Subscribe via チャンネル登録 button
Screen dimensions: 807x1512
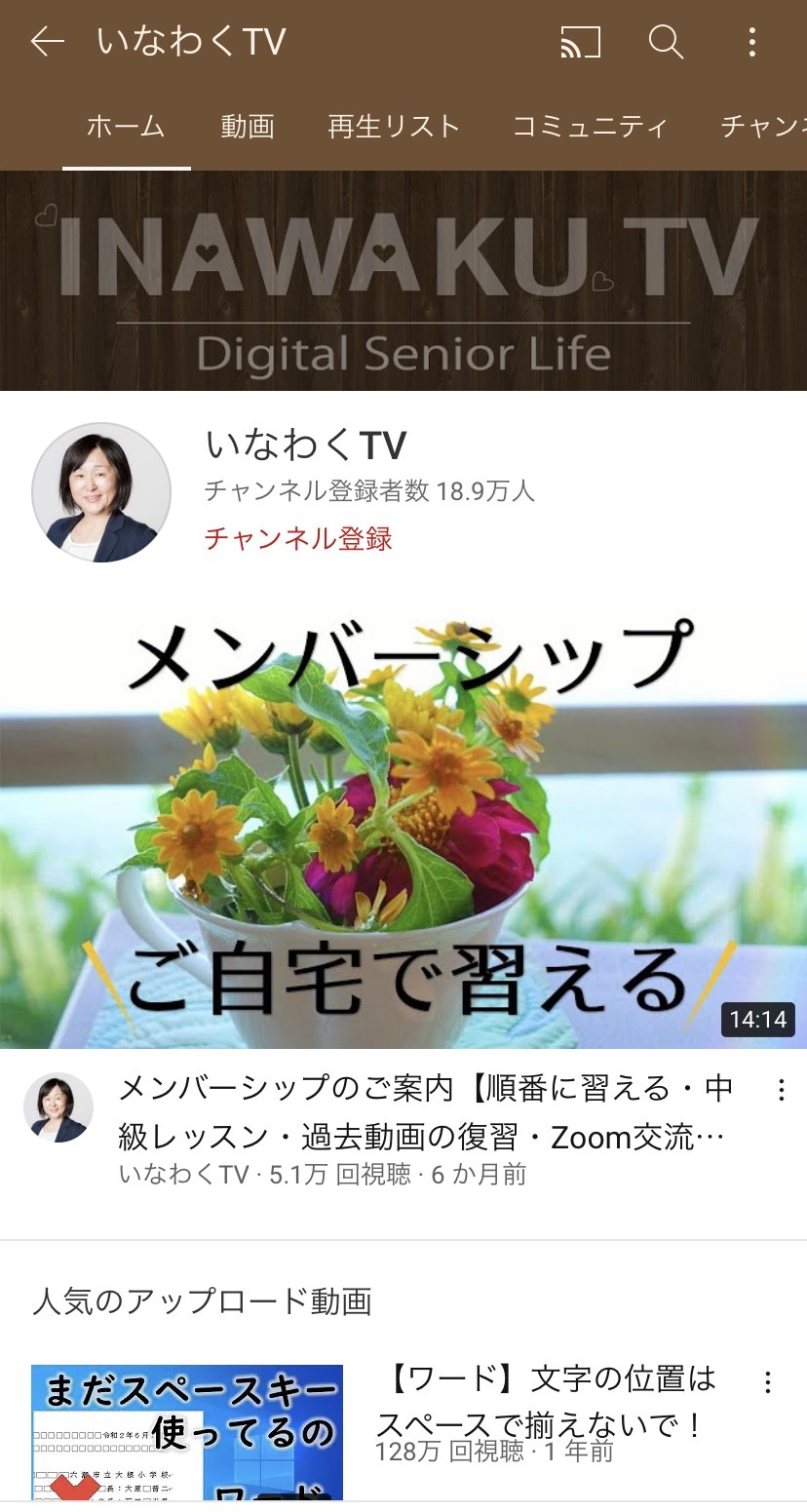tap(298, 538)
